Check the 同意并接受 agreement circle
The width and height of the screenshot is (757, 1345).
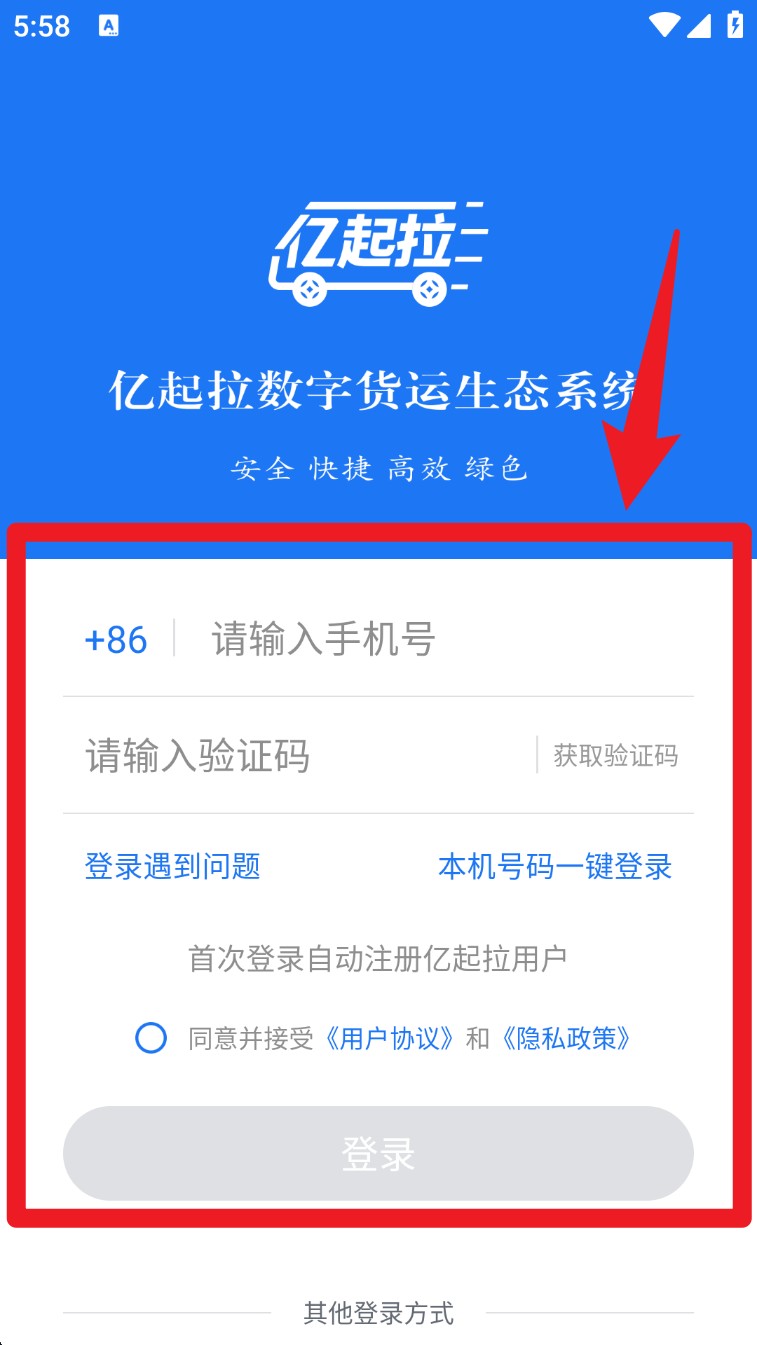coord(151,1038)
